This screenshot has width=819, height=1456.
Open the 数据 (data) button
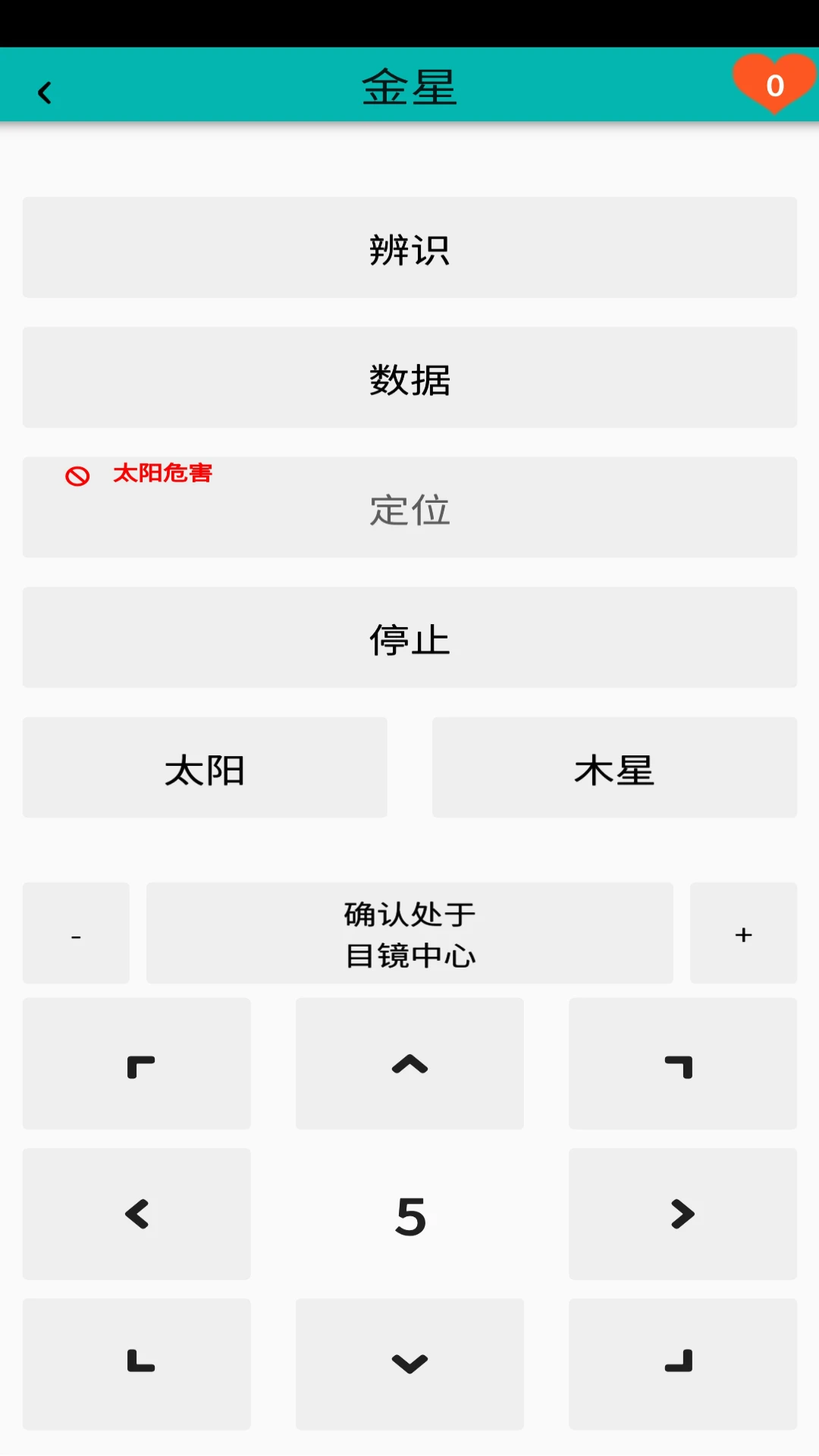tap(409, 378)
